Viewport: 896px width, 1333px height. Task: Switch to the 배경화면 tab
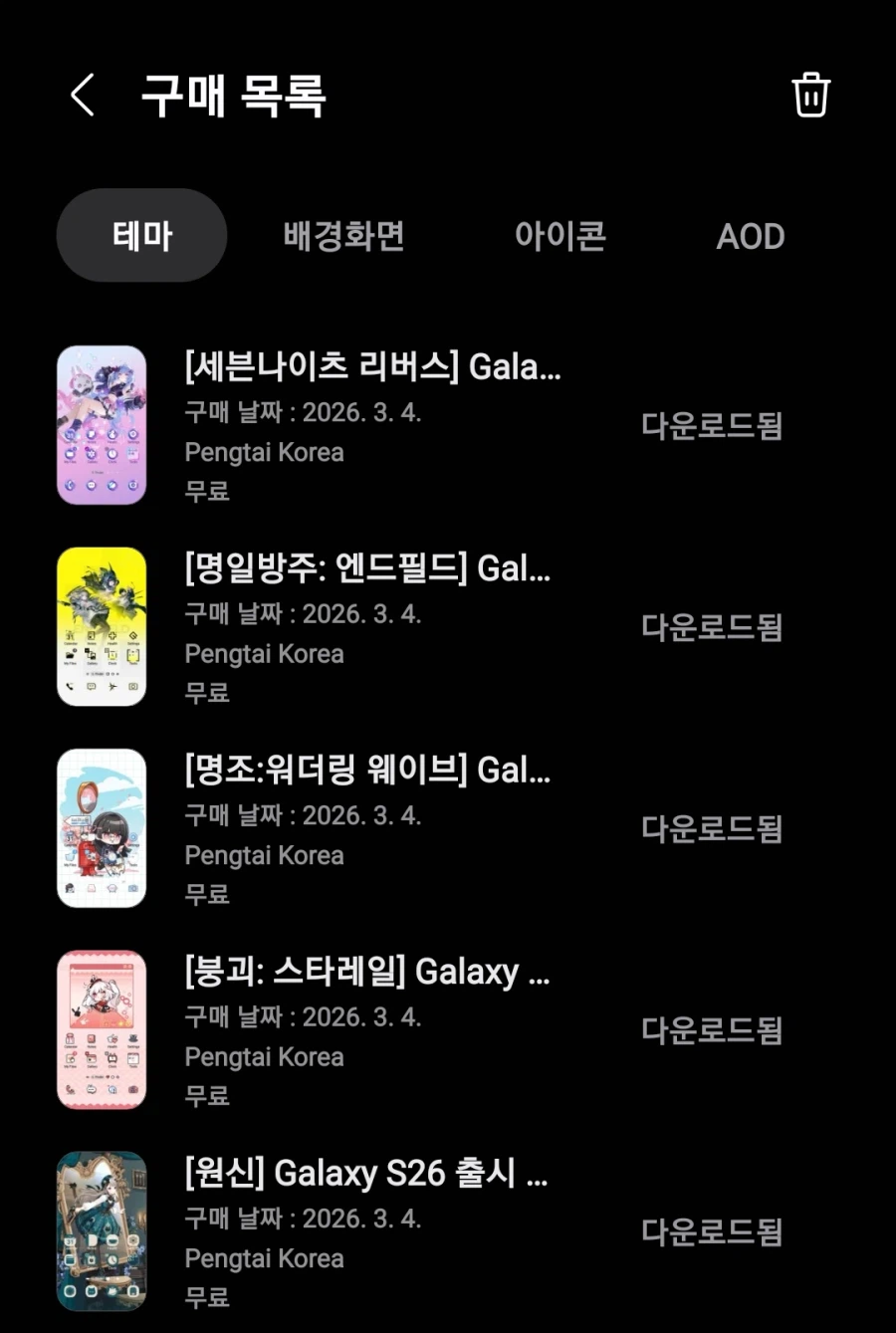[342, 235]
